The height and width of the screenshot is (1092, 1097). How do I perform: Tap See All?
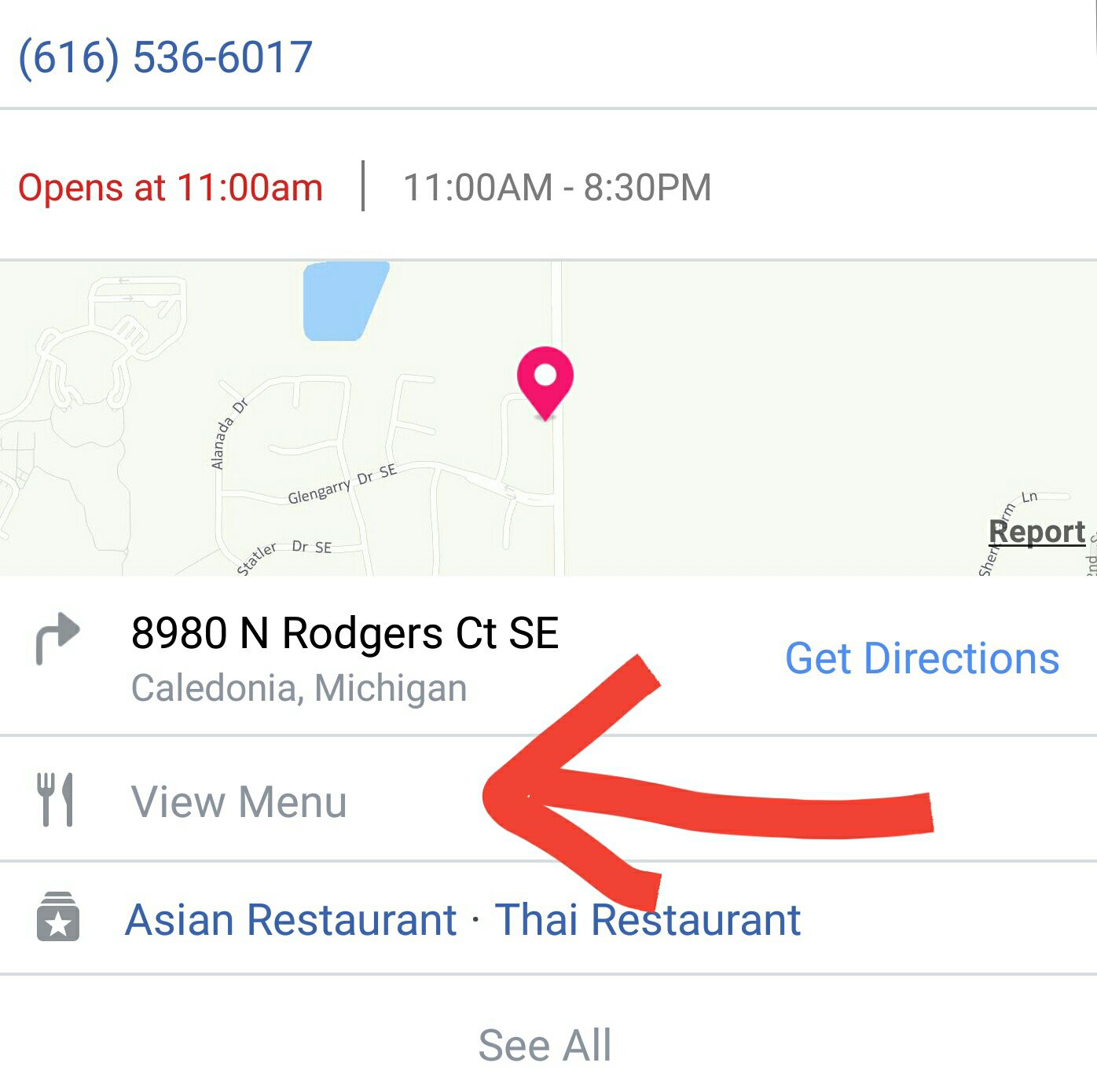pyautogui.click(x=545, y=1045)
